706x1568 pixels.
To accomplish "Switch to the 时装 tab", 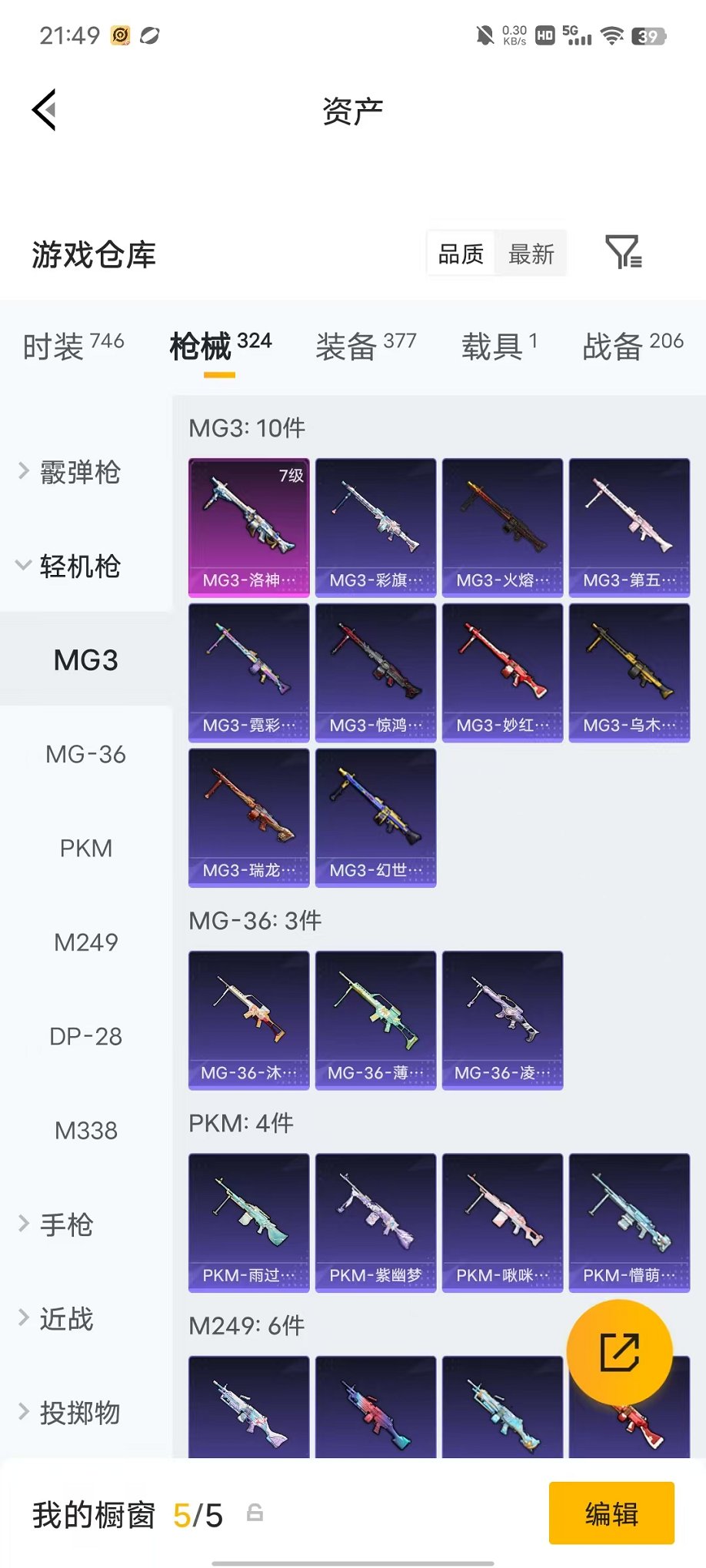I will [73, 346].
